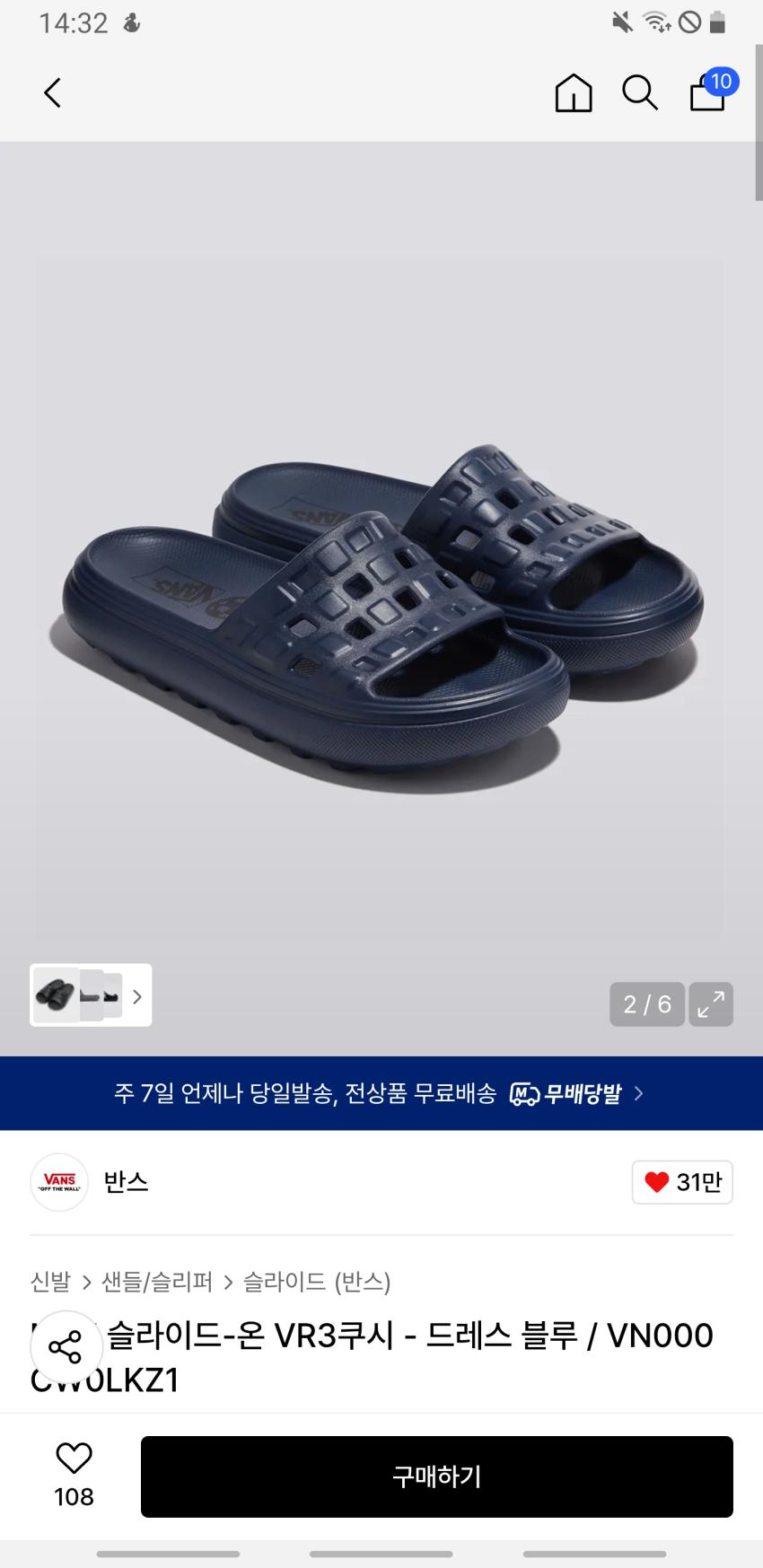Like the 반스 brand with 31만 heart
The width and height of the screenshot is (763, 1568).
[682, 1182]
